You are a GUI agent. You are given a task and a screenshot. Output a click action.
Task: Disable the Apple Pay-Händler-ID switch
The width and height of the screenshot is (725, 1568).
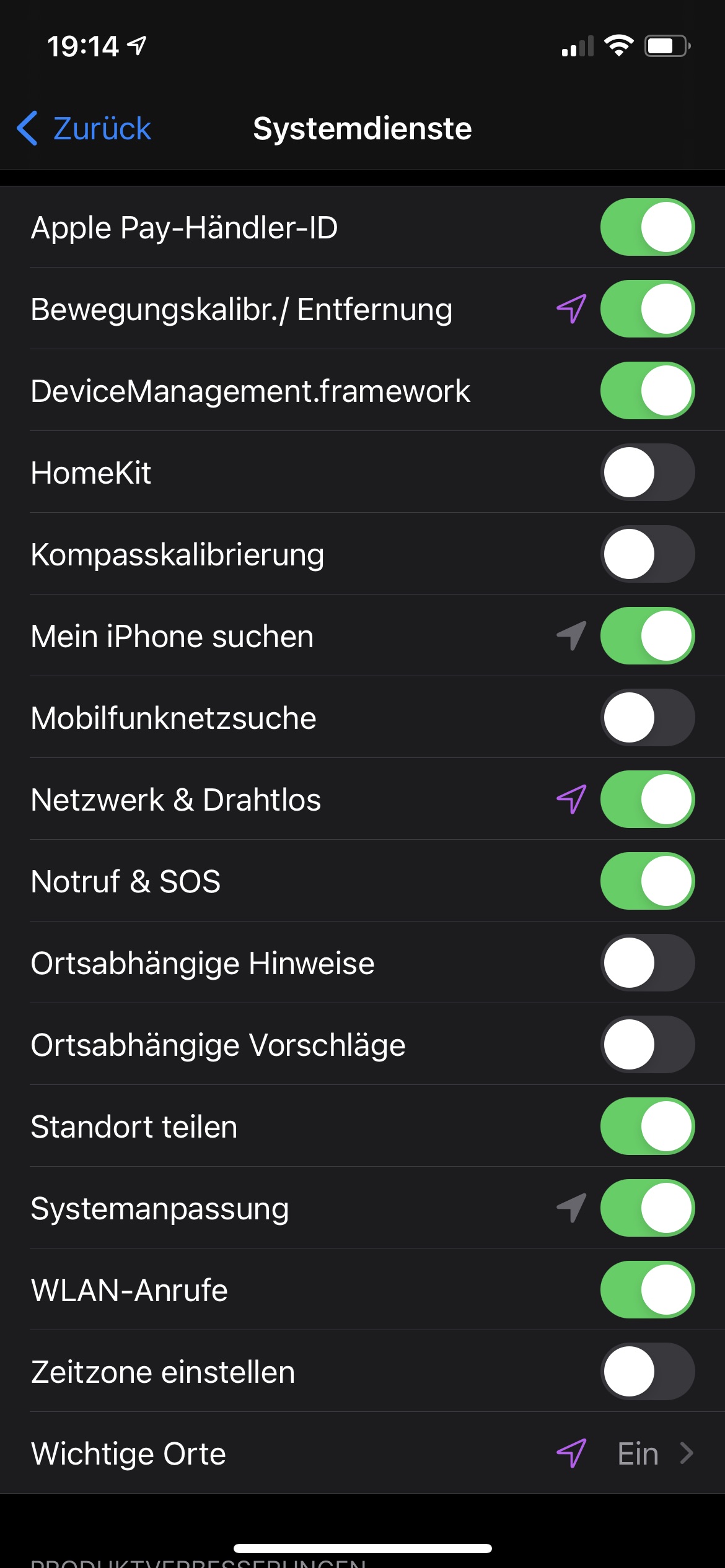coord(647,227)
